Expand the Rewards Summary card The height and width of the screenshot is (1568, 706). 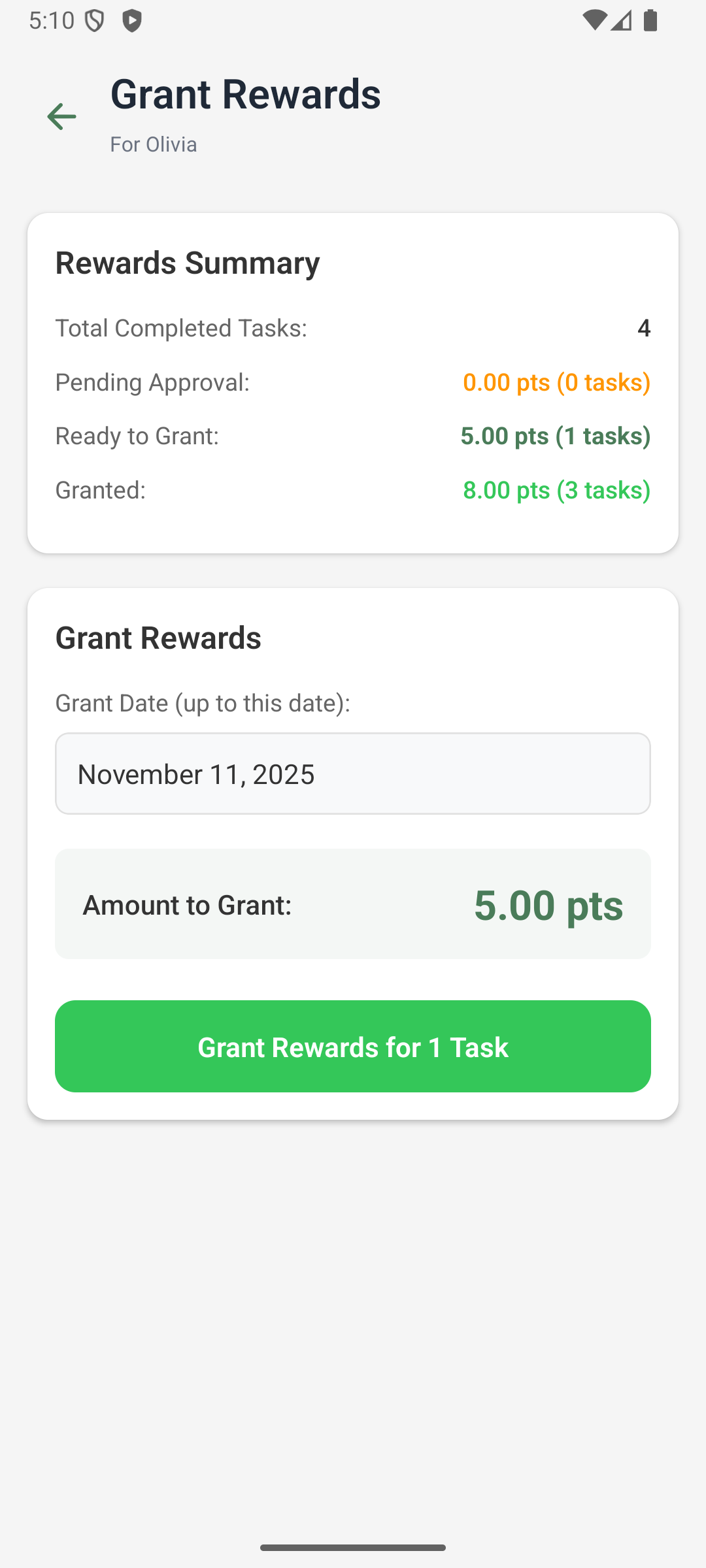[188, 263]
